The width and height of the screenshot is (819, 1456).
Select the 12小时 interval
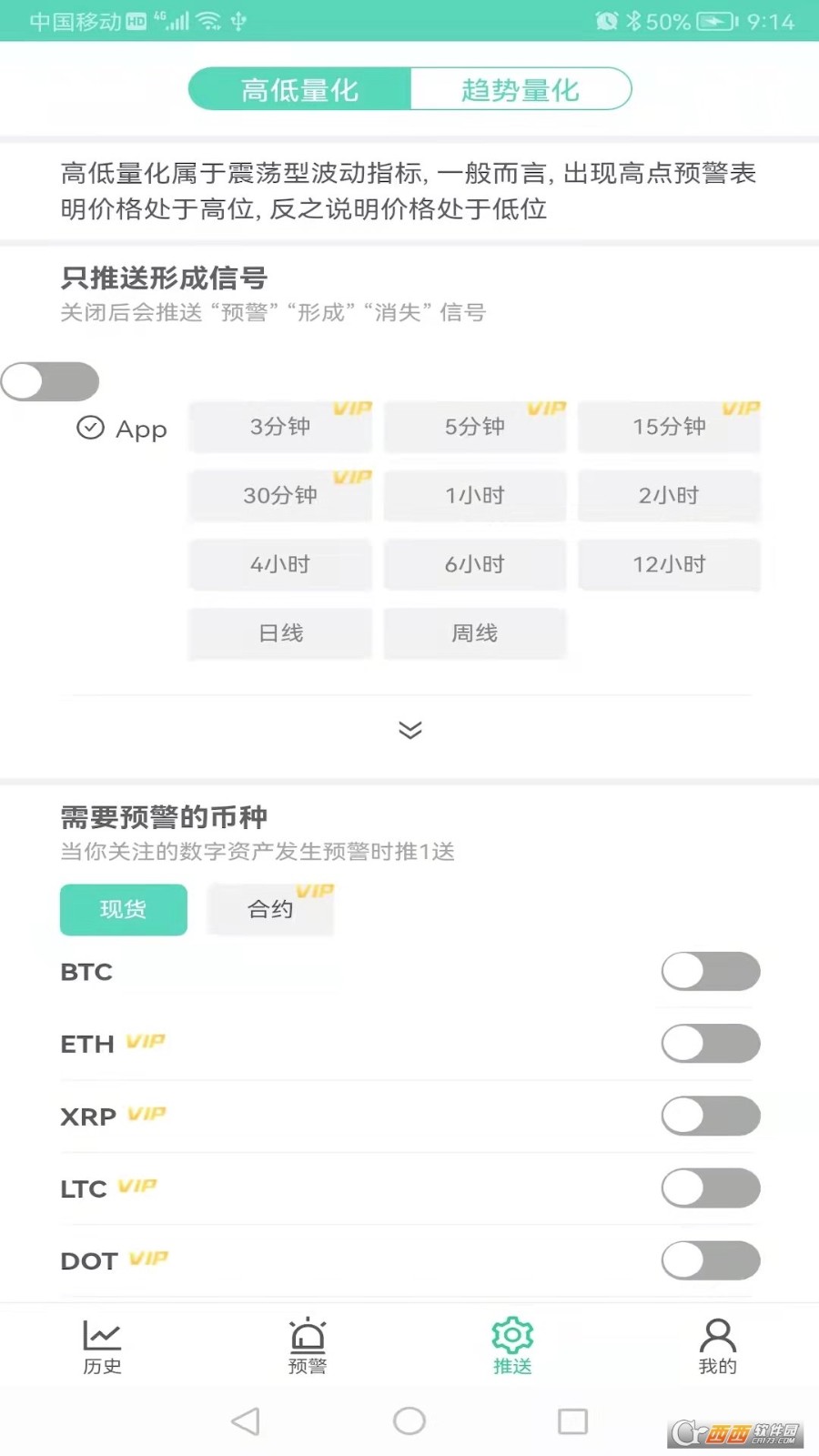click(670, 565)
